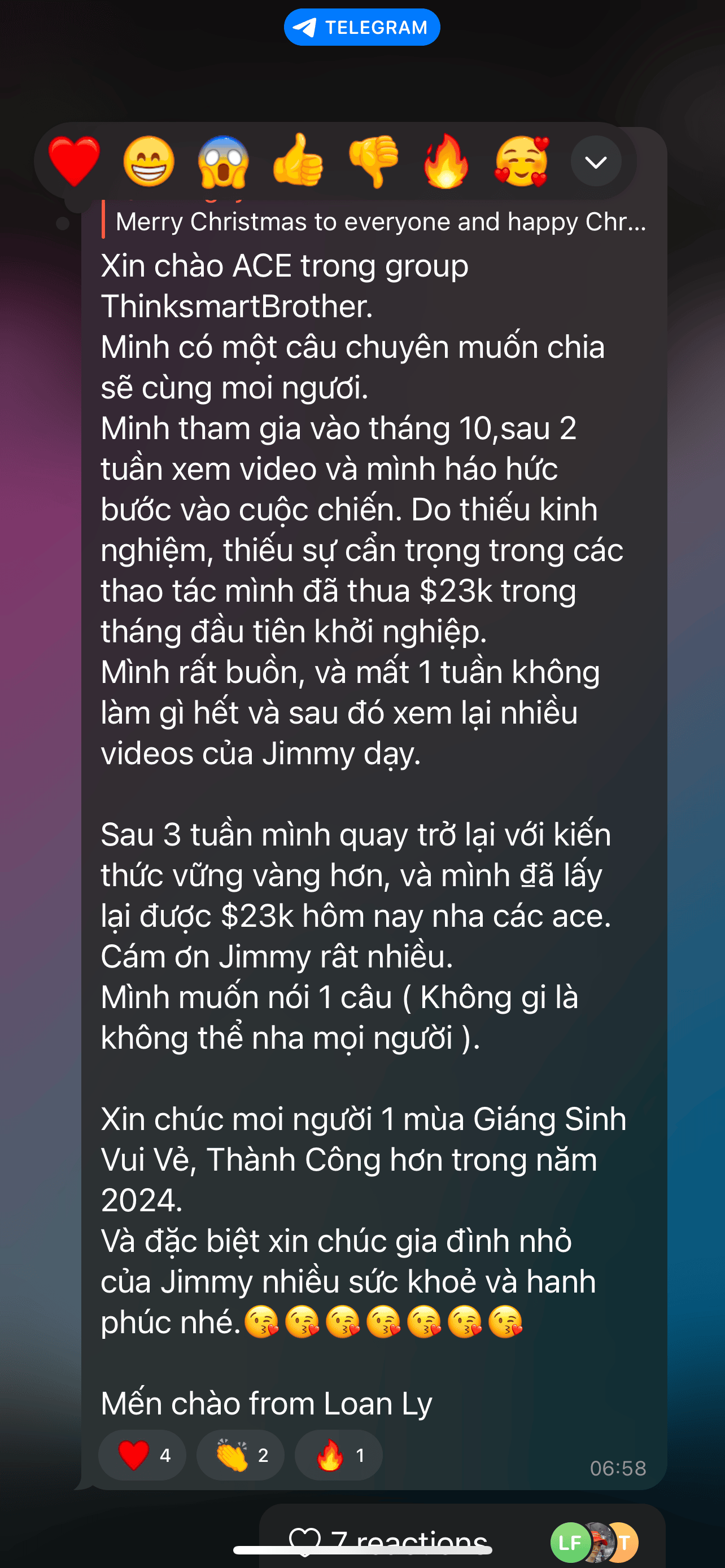
Task: React with the thumbs down emoji
Action: click(x=373, y=161)
